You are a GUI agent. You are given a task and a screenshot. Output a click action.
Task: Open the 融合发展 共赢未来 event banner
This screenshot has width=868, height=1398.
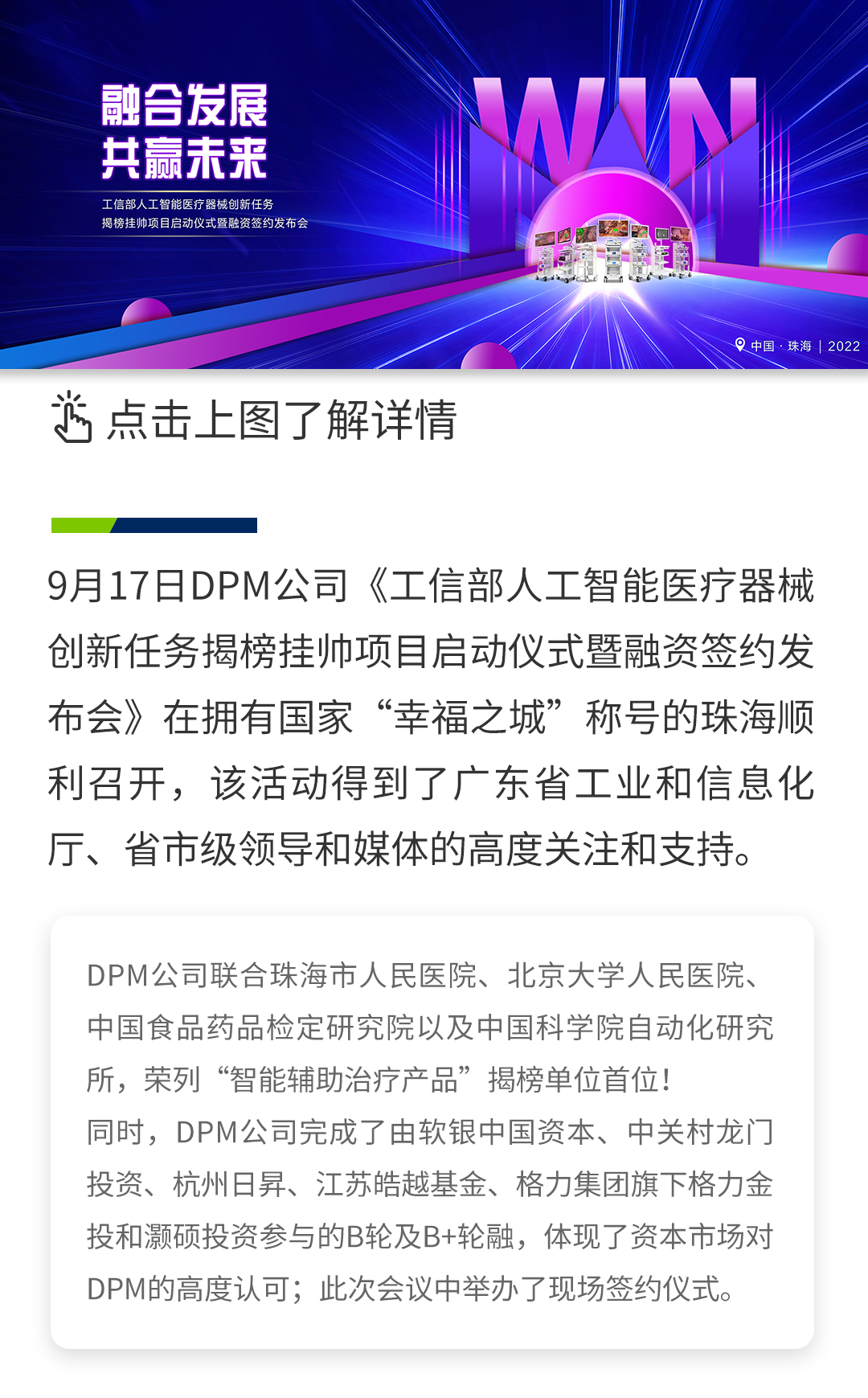(434, 184)
